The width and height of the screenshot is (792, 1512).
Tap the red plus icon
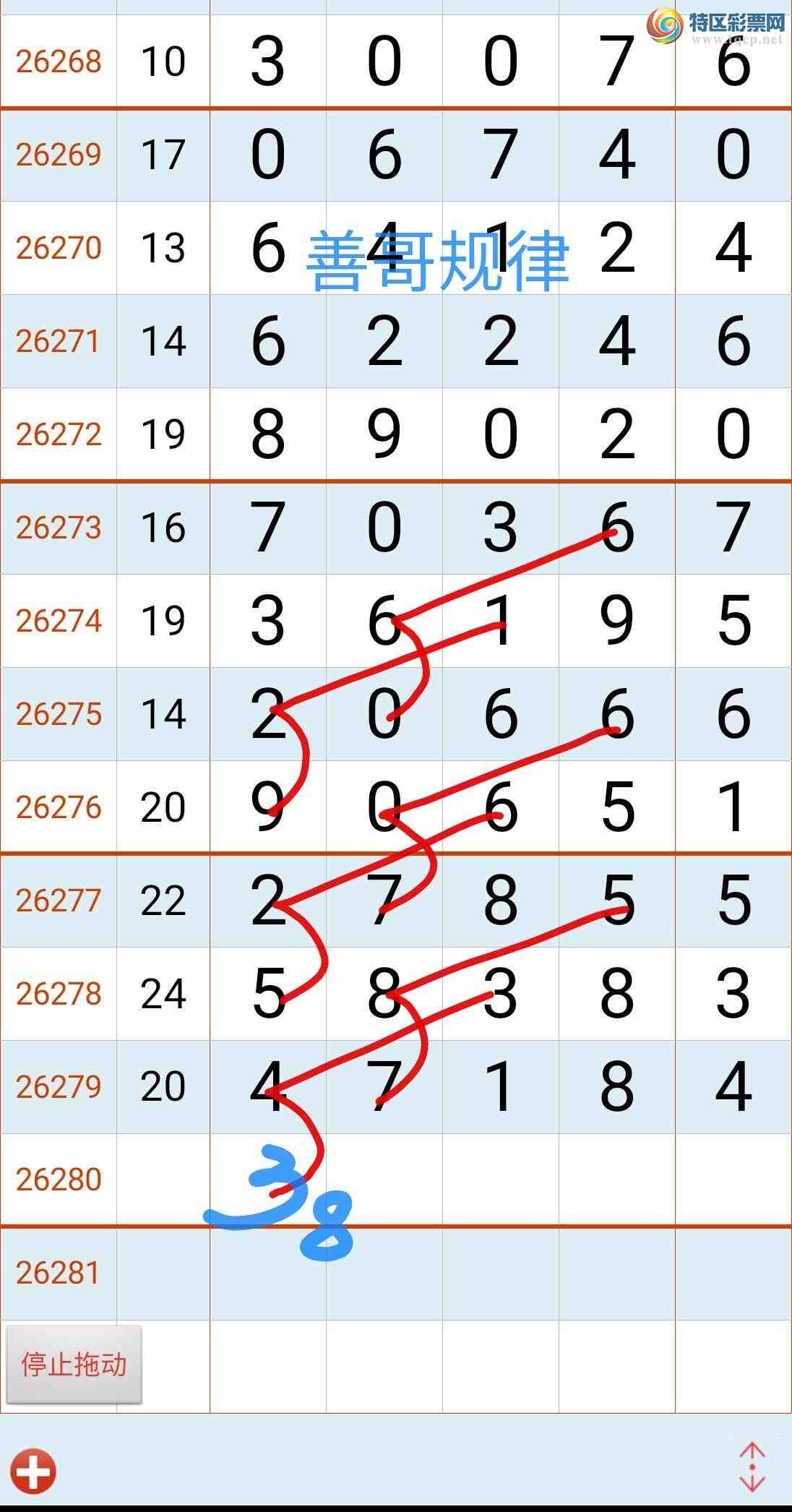pos(34,1471)
